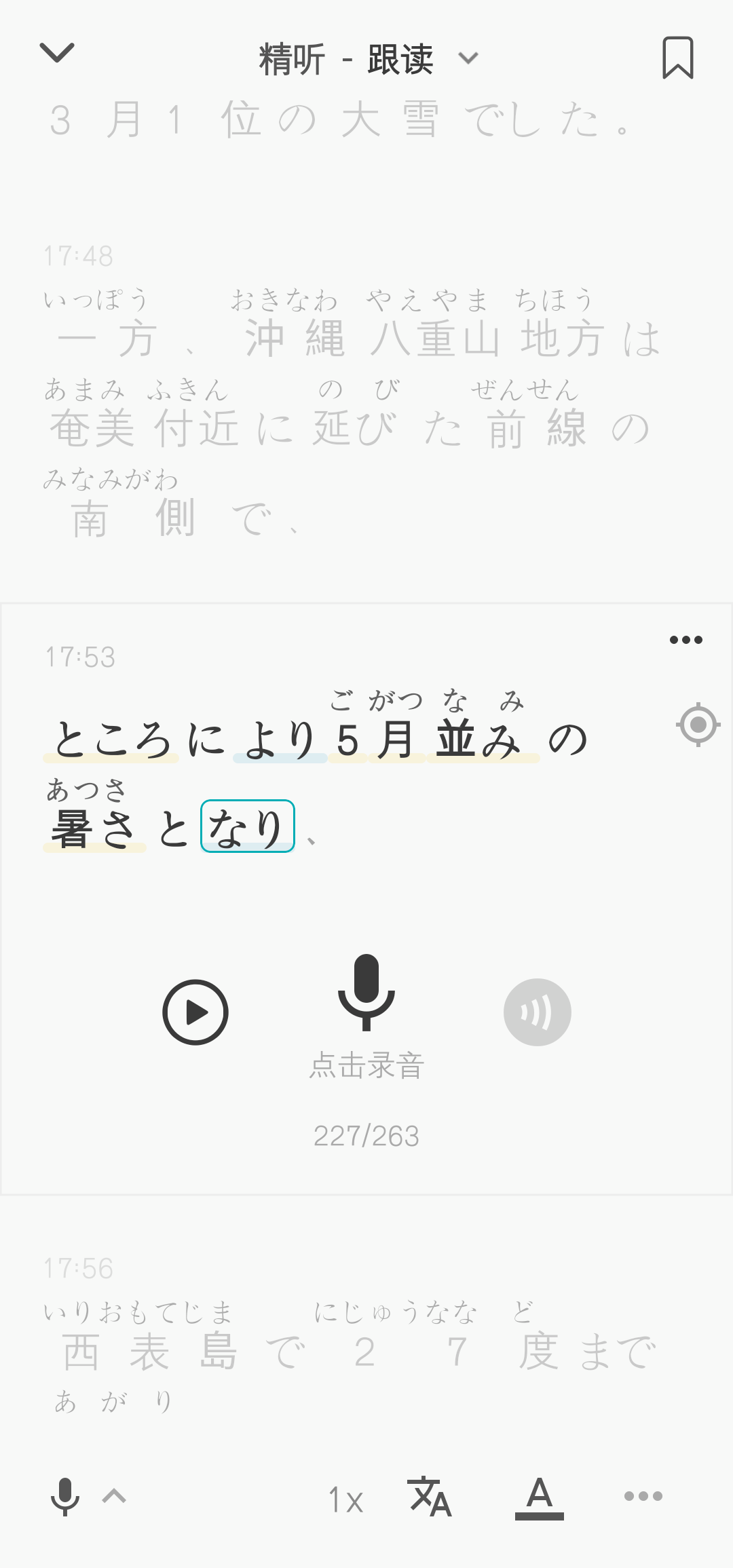733x1568 pixels.
Task: Play the current sentence audio
Action: pyautogui.click(x=195, y=1012)
